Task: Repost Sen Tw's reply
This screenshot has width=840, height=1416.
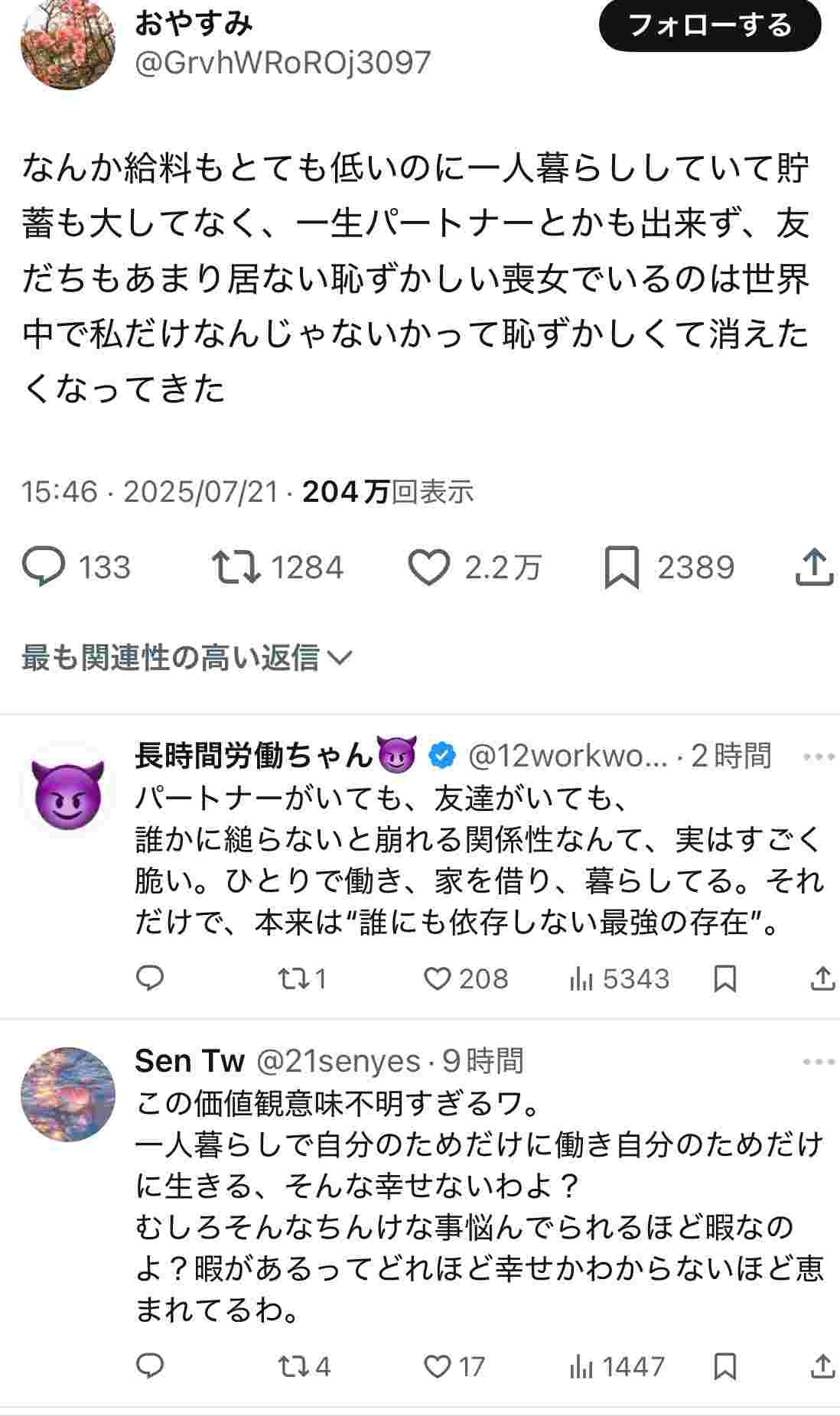Action: (291, 1366)
